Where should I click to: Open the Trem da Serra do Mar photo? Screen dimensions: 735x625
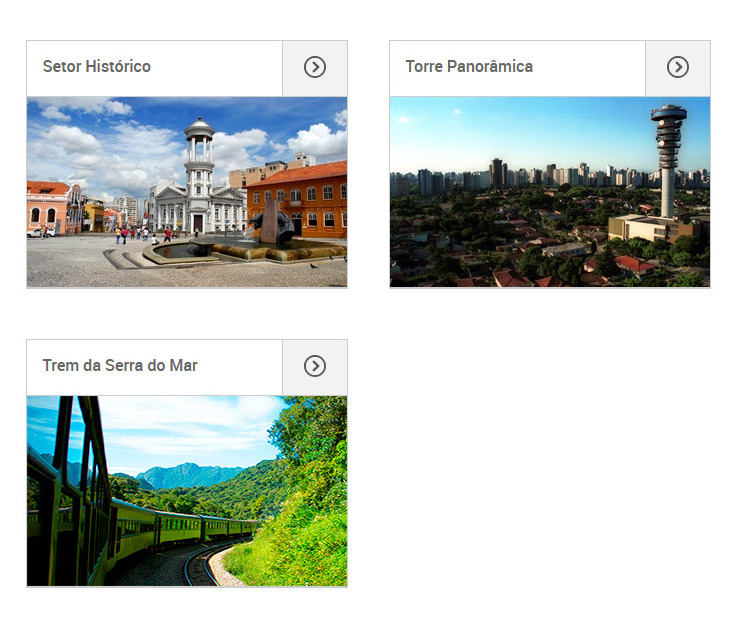(187, 491)
